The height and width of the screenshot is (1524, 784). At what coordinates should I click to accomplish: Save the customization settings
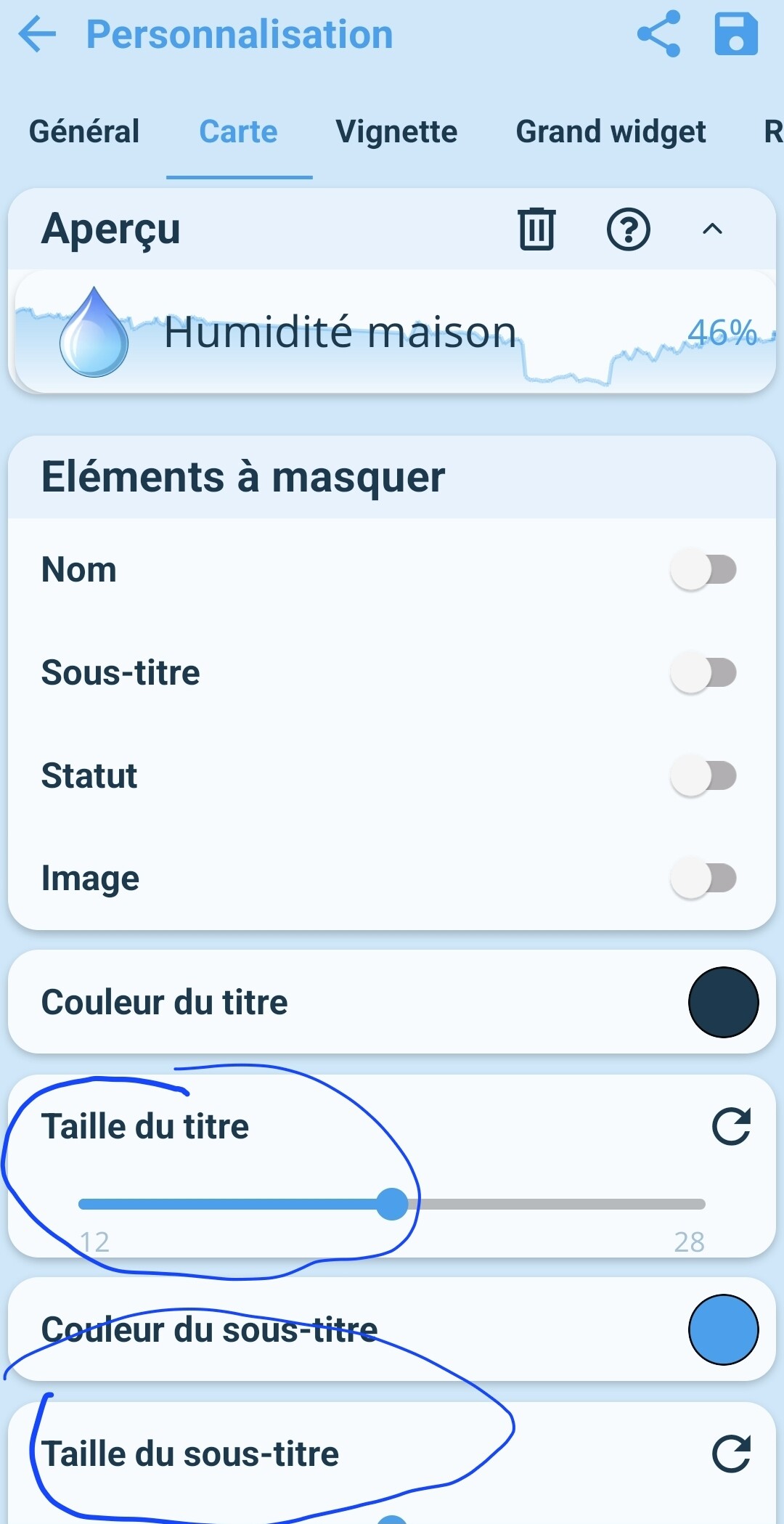coord(736,34)
